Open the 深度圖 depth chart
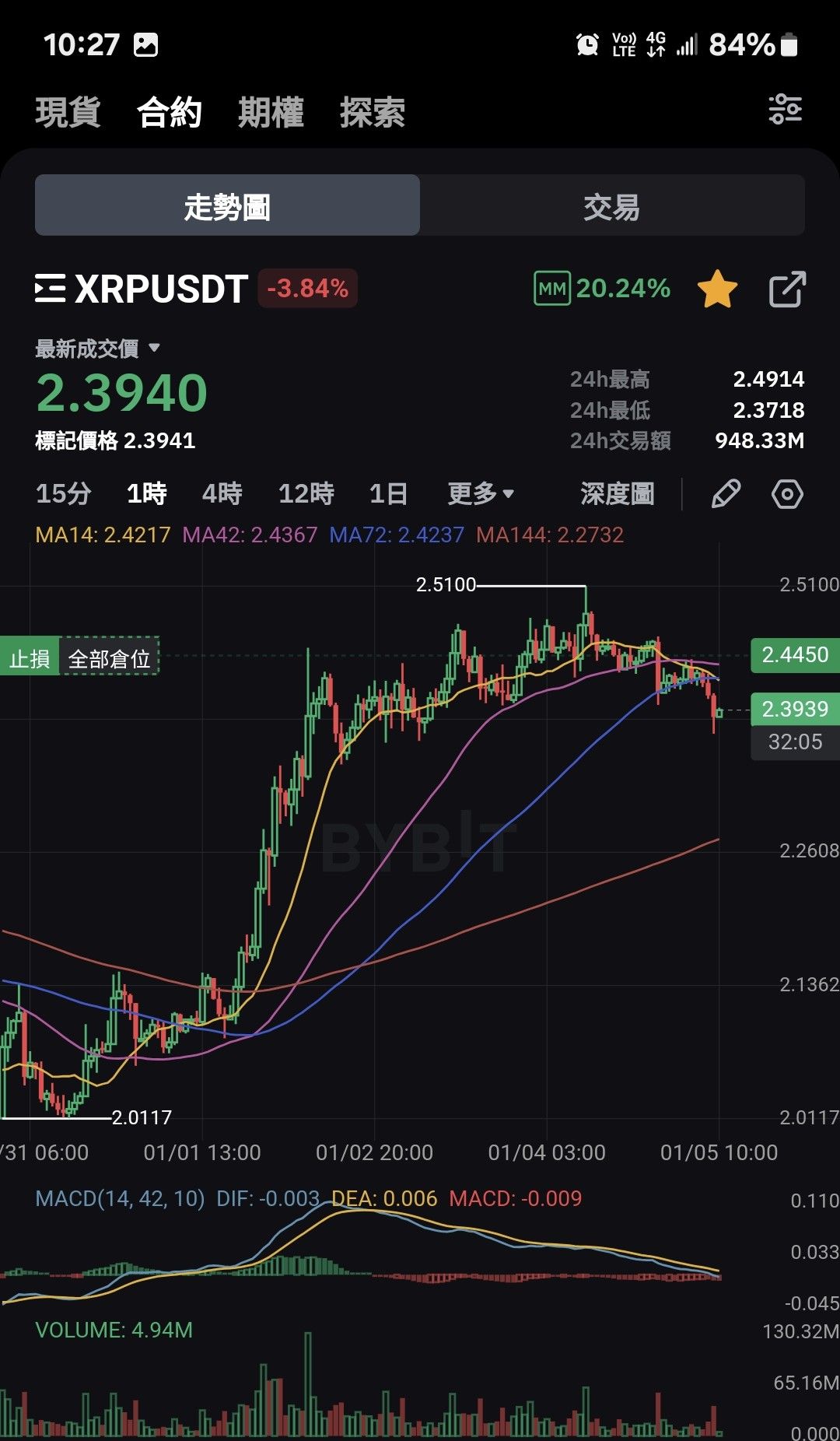The height and width of the screenshot is (1441, 840). 617,493
